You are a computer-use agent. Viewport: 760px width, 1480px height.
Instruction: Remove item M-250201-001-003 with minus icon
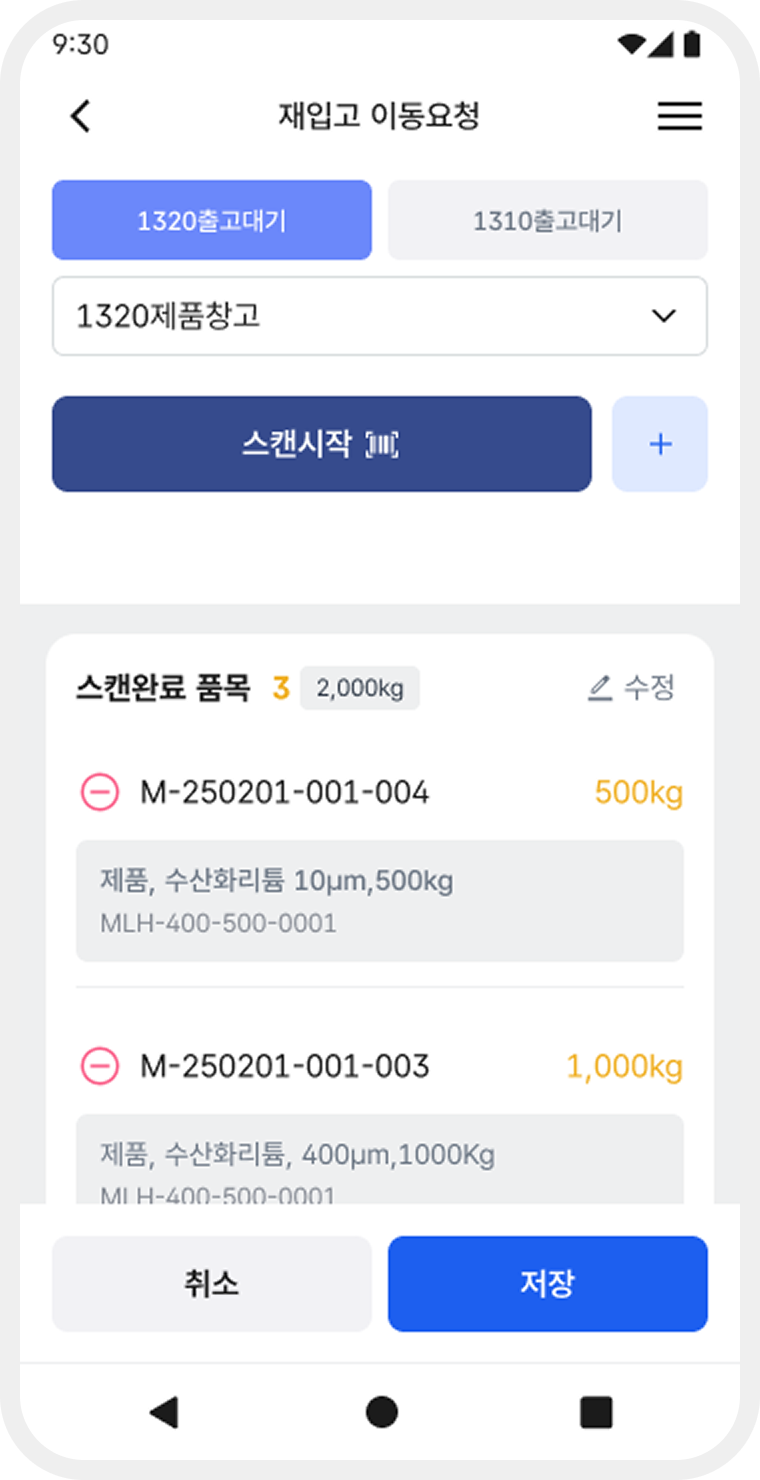[101, 1065]
